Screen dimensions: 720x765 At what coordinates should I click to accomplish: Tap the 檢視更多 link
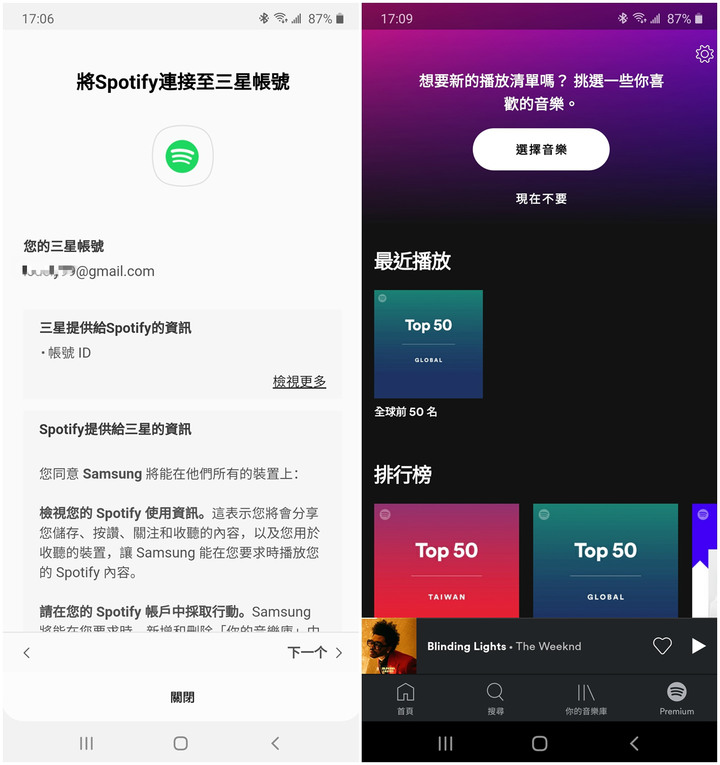click(299, 382)
